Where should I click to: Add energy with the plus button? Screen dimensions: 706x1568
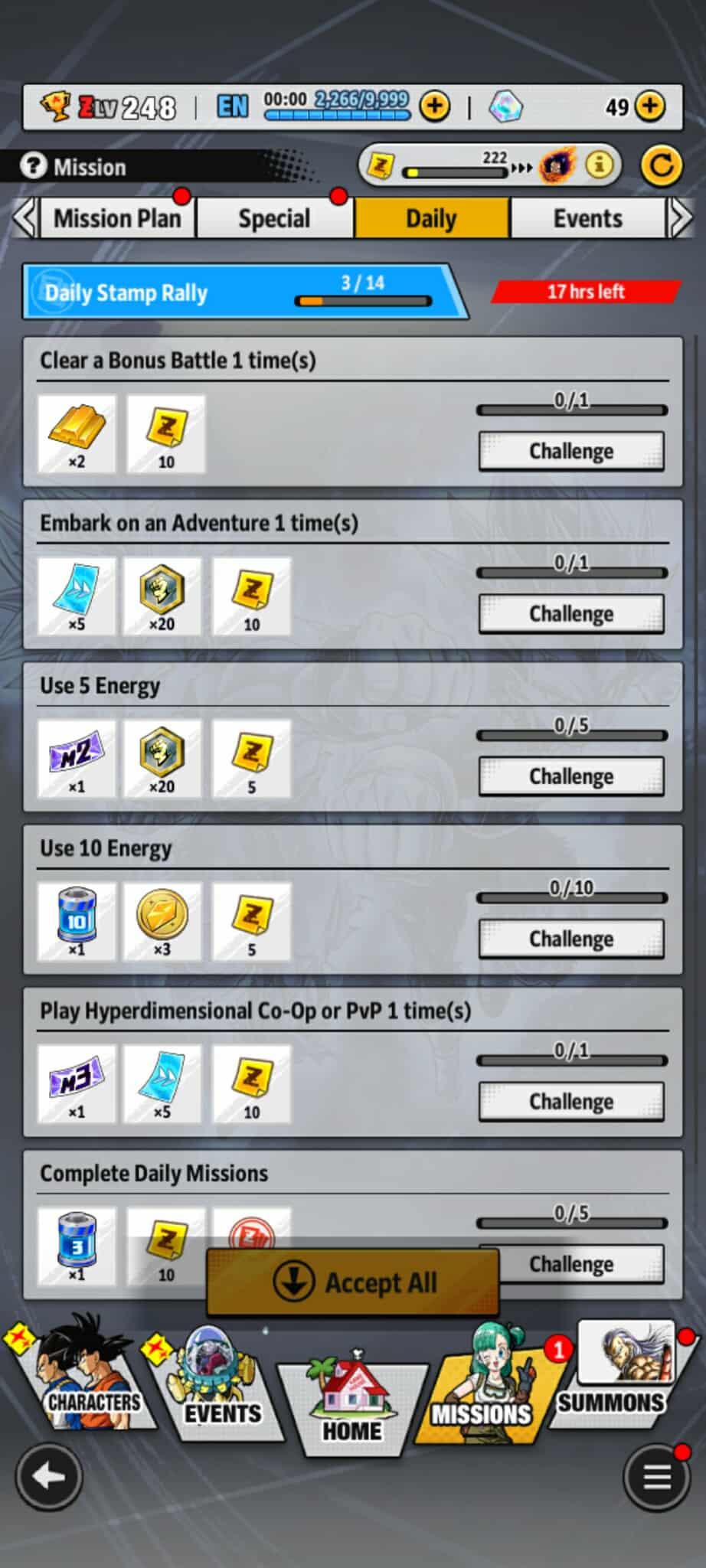[x=434, y=106]
